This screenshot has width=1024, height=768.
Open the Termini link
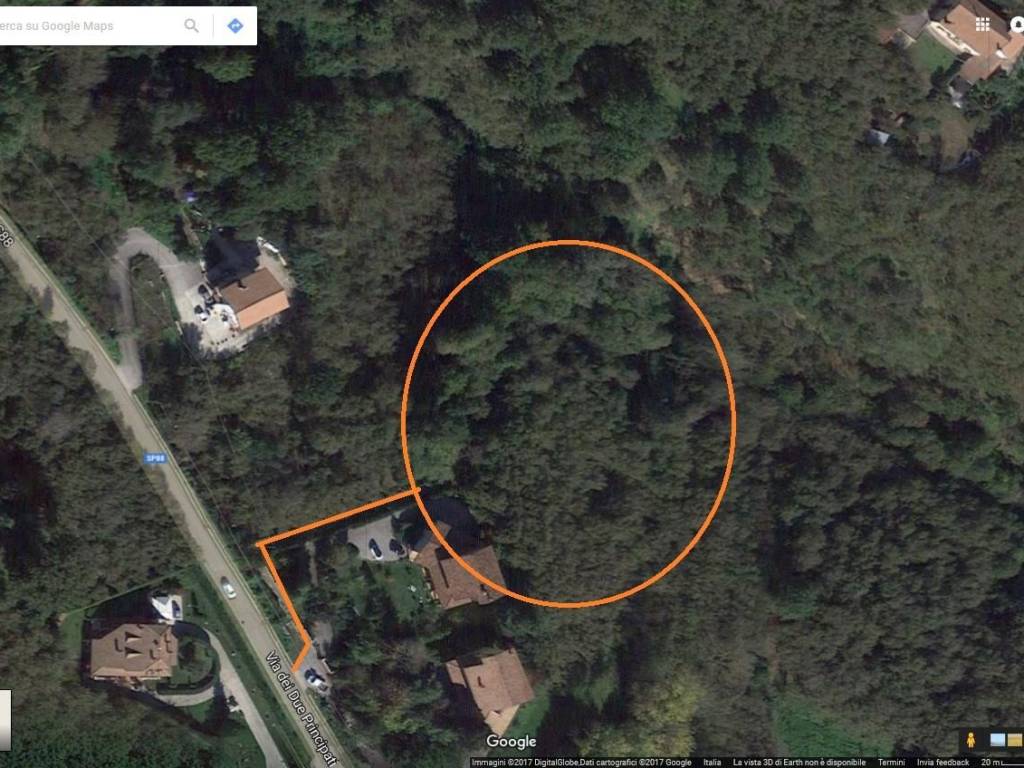tap(891, 762)
